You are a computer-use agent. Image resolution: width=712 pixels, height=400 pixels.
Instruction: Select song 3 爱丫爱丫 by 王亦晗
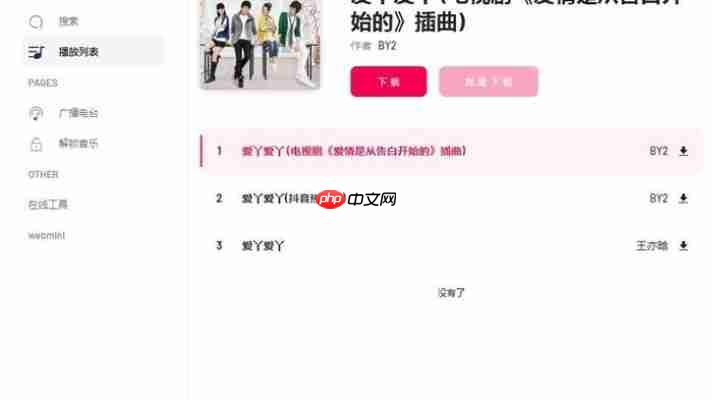[x=263, y=246]
